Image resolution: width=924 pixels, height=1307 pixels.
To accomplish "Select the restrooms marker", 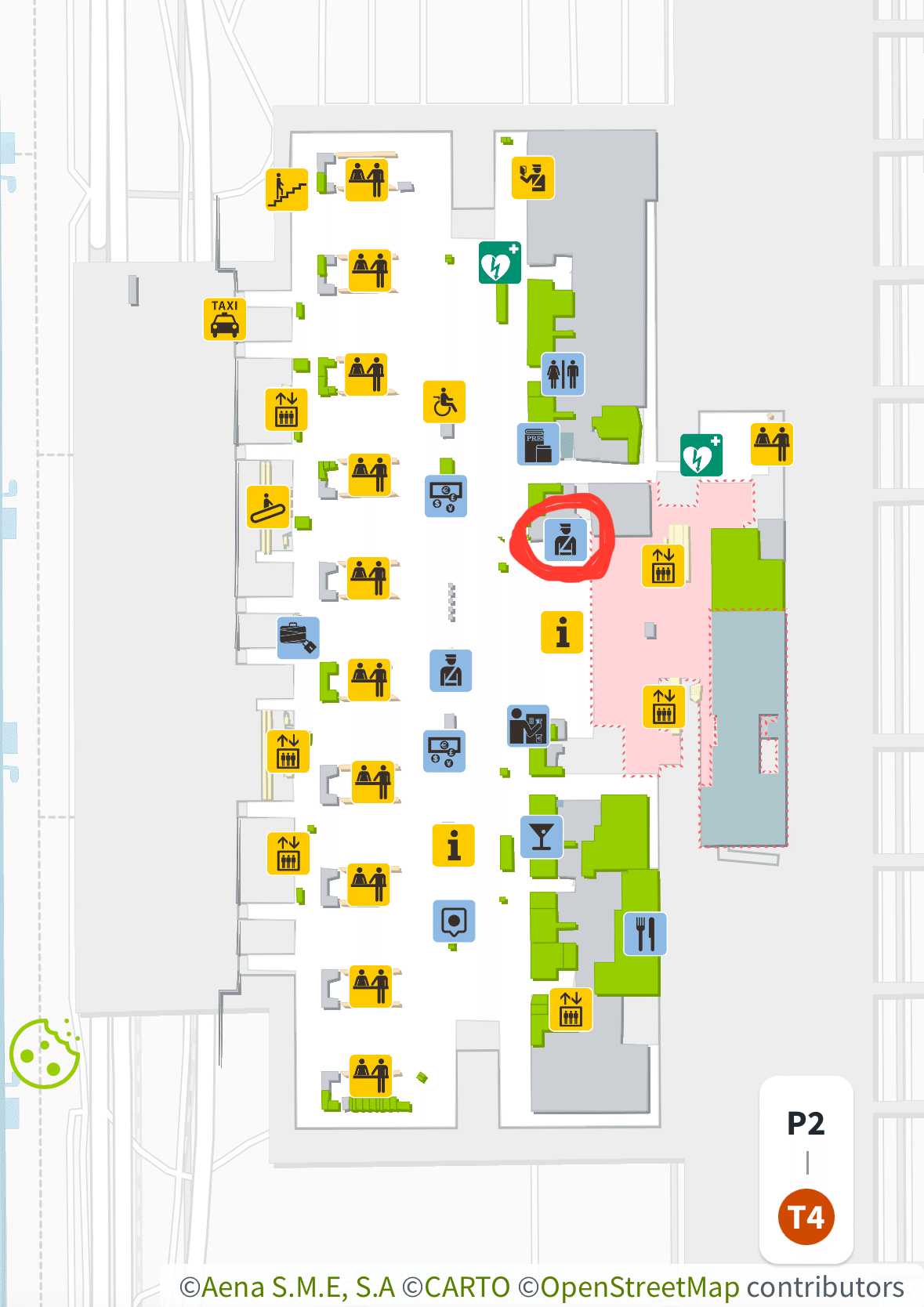I will (x=563, y=373).
